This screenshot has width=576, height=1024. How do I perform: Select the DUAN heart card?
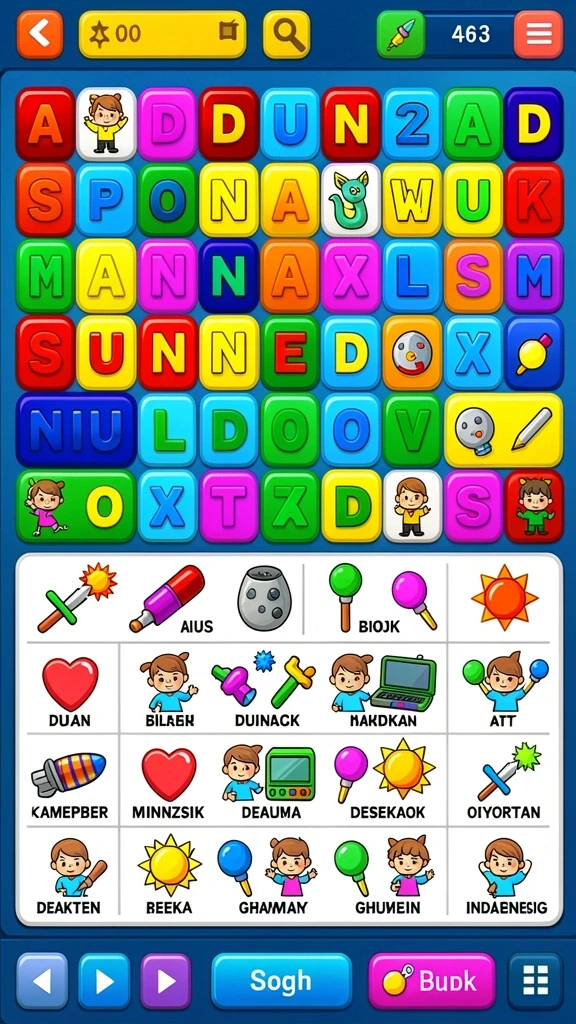pyautogui.click(x=70, y=689)
